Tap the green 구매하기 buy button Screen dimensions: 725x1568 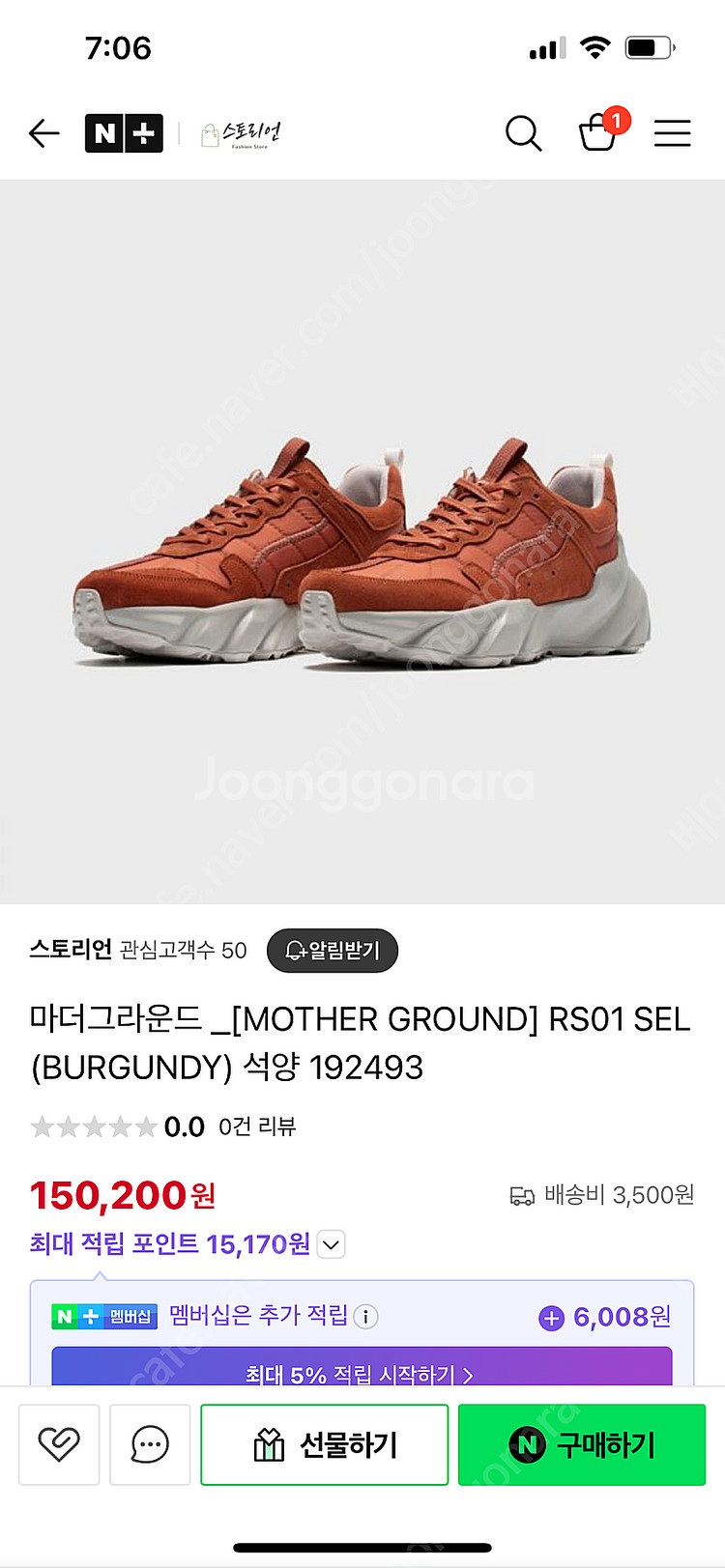tap(582, 1444)
